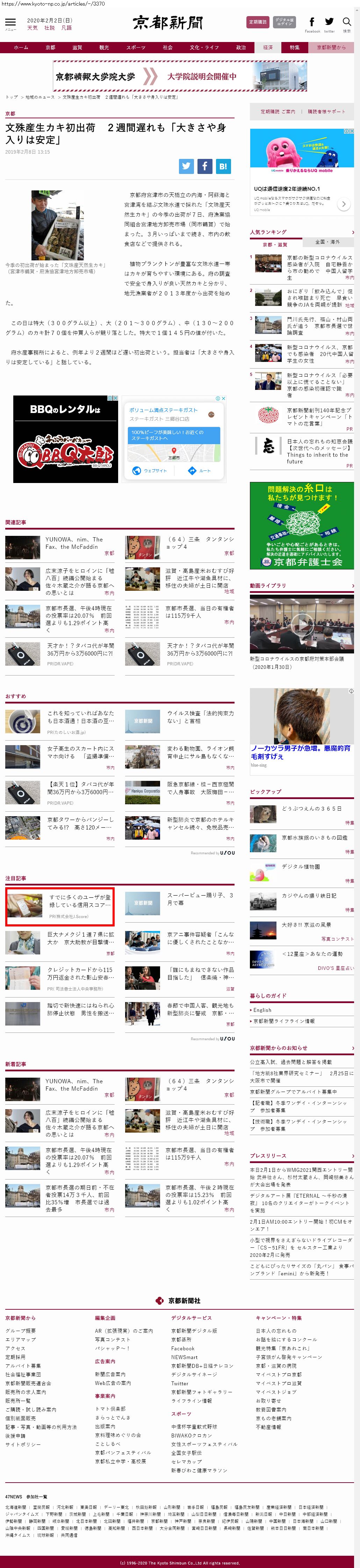Open the アルバイト募集 footer link
Screen dimensions: 360x1568
pos(23,1365)
